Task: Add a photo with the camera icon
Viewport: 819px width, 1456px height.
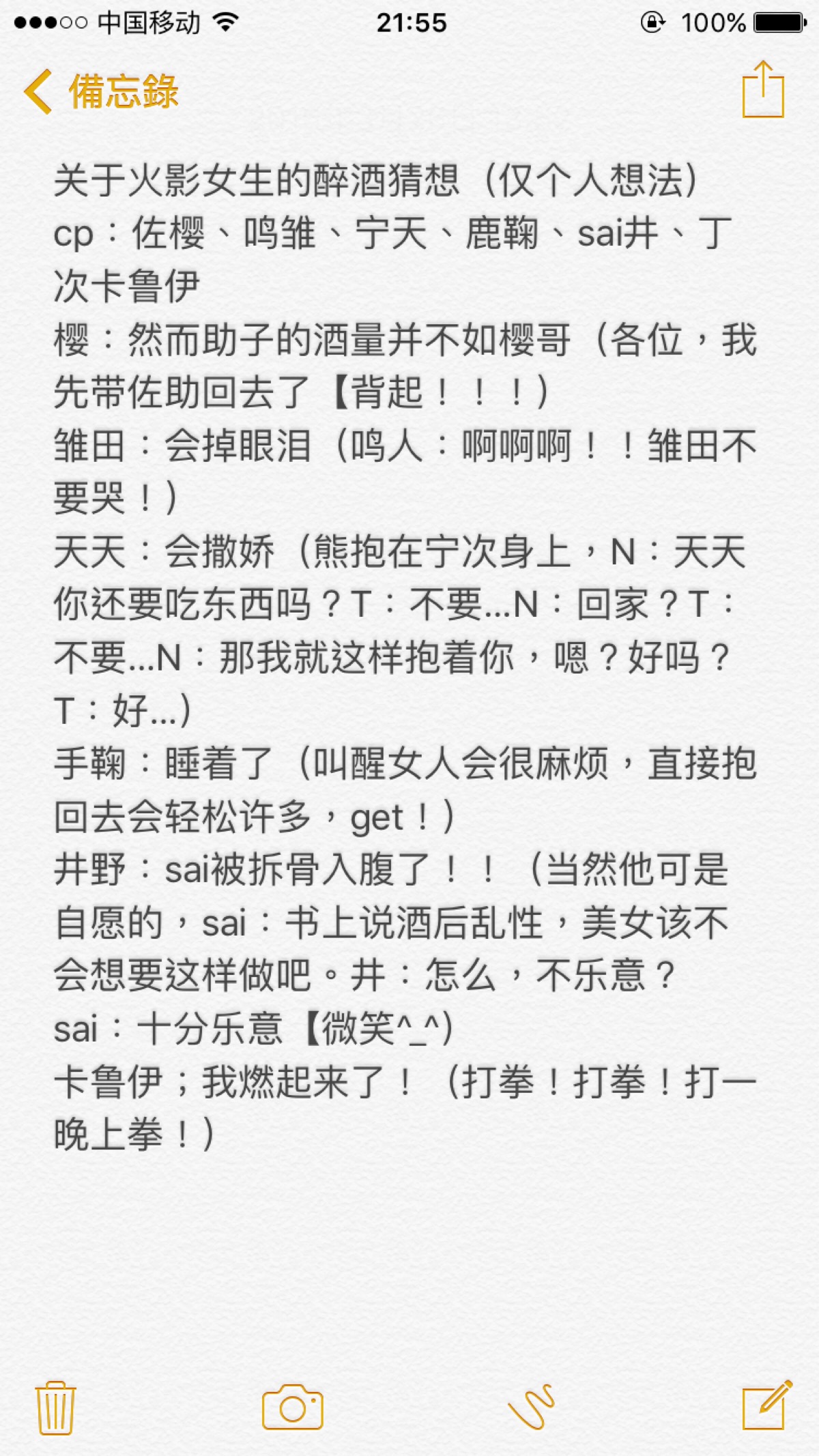Action: (x=292, y=1407)
